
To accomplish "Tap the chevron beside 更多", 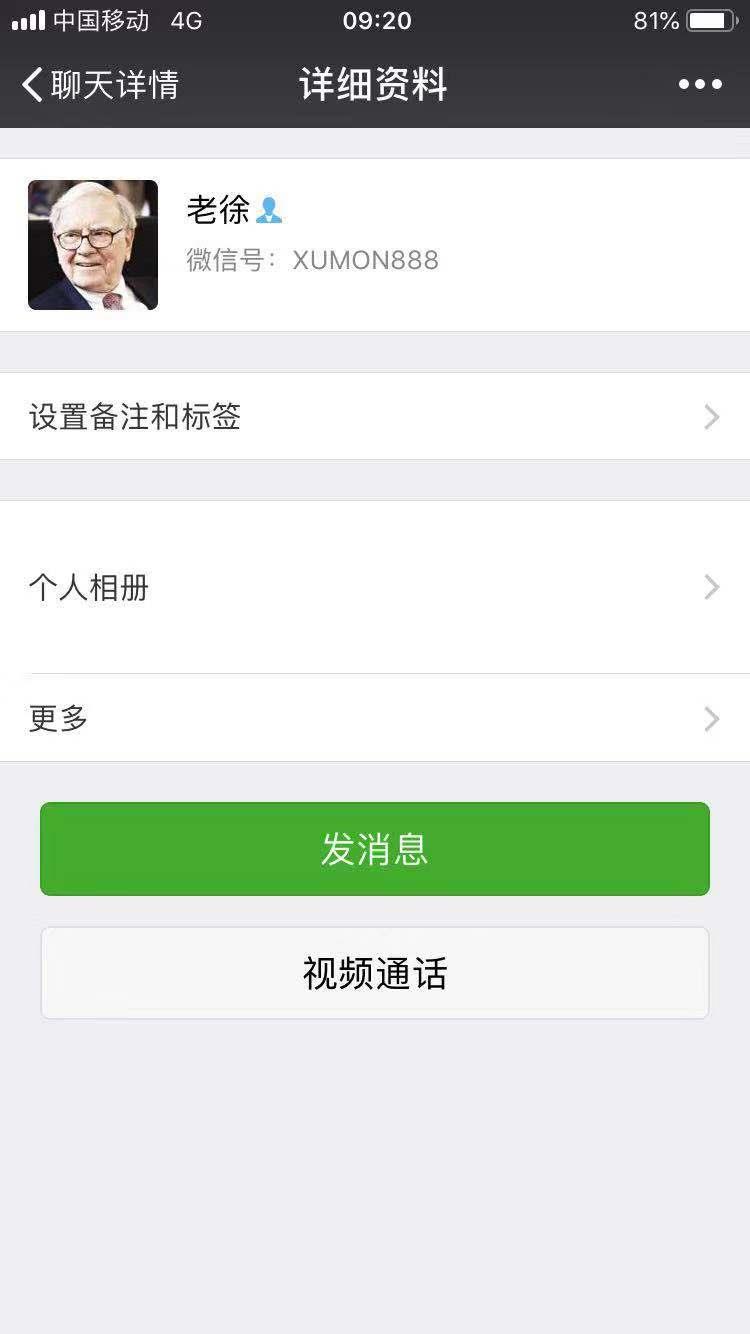I will [710, 719].
